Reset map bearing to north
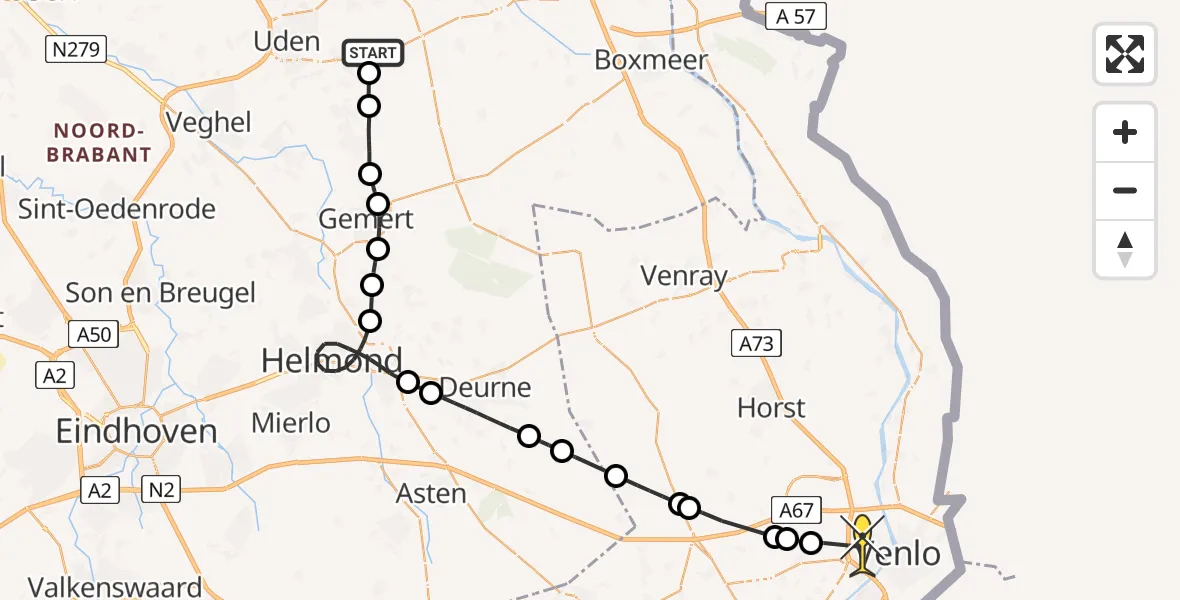 [x=1125, y=249]
